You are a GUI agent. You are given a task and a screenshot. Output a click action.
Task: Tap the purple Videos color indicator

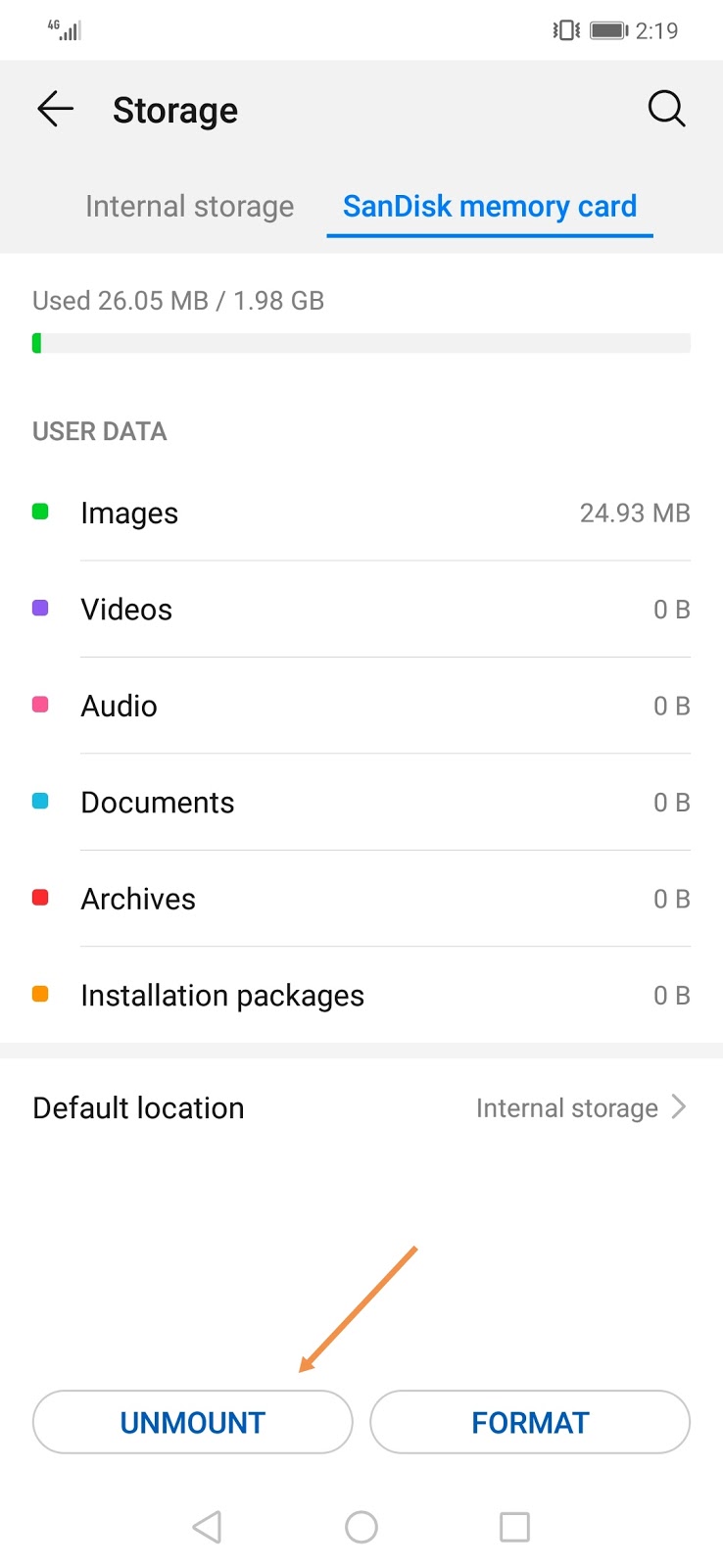(x=39, y=608)
